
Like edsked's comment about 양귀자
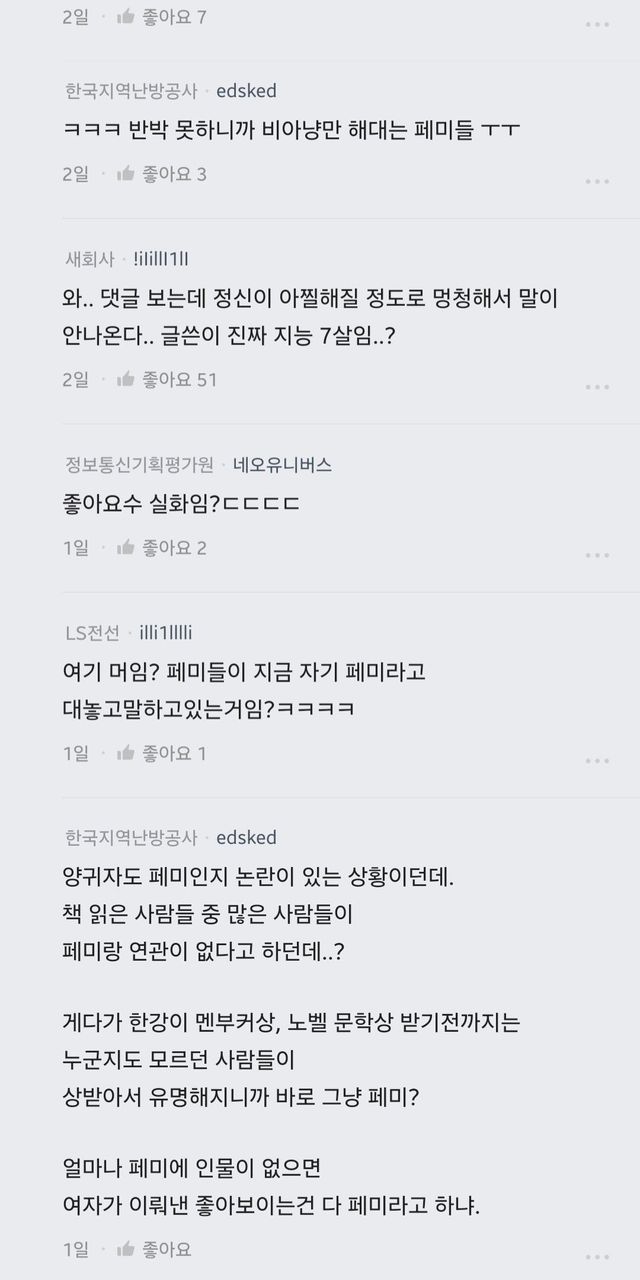(125, 1249)
